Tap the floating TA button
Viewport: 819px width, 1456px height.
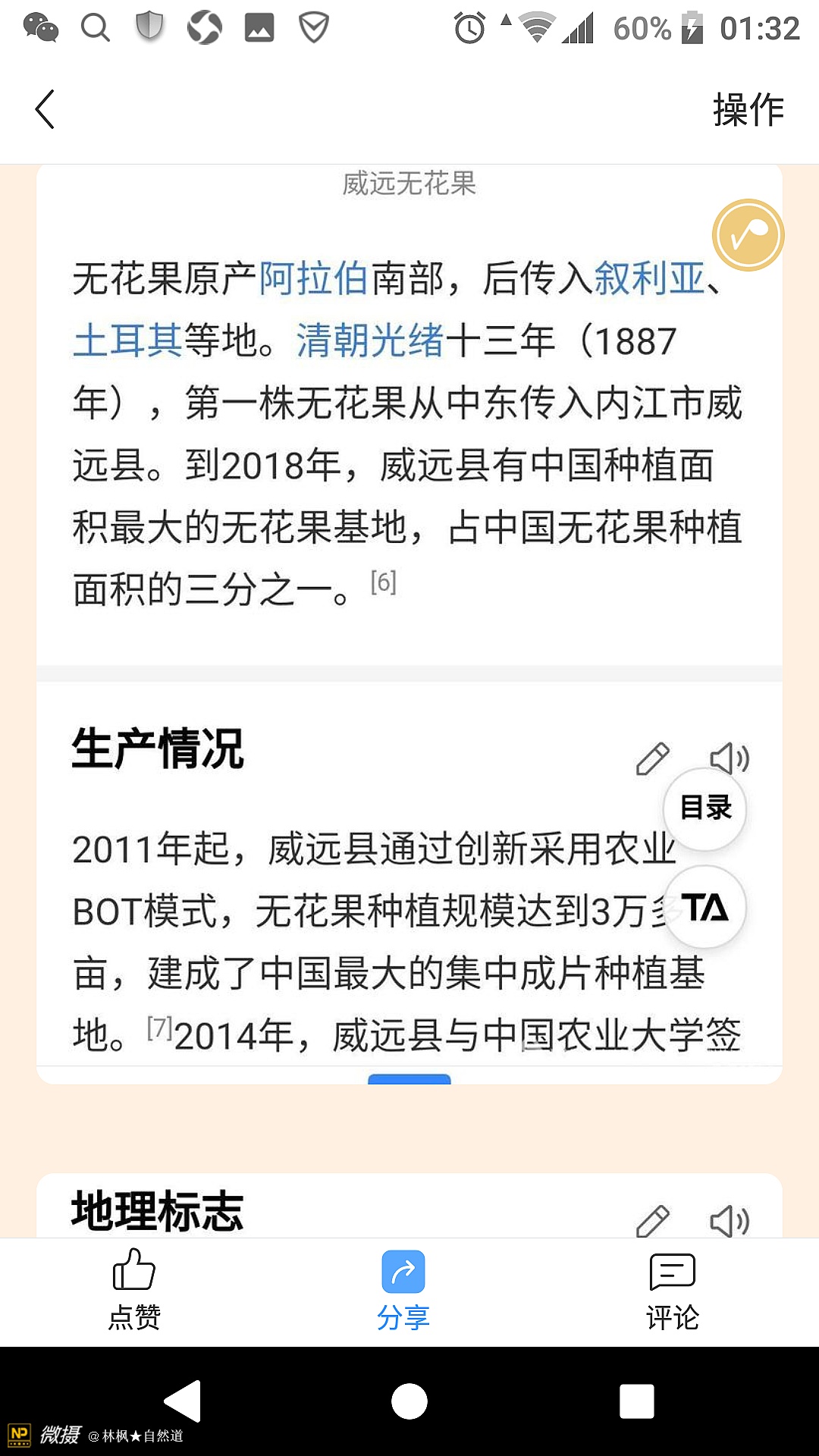[705, 908]
